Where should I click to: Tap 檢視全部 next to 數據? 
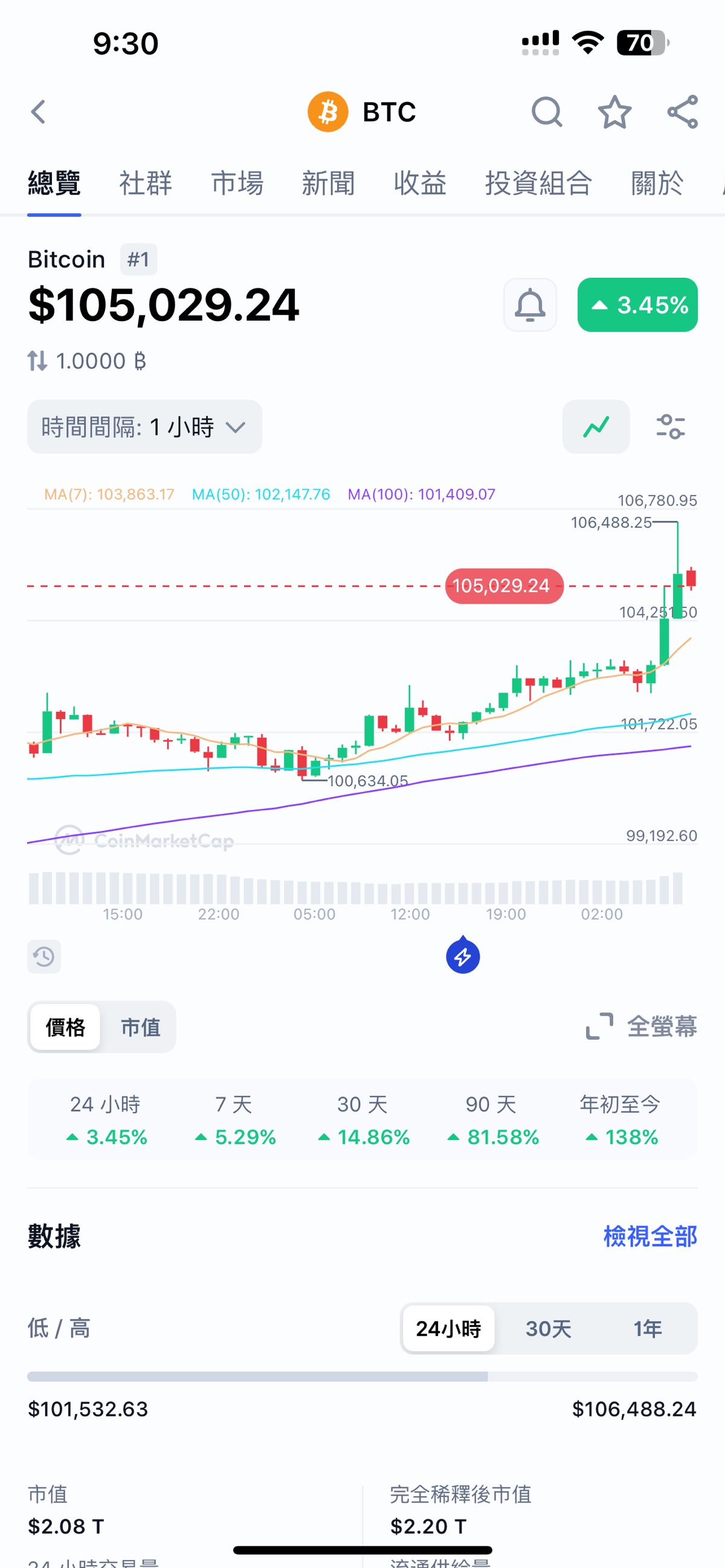tap(649, 1237)
